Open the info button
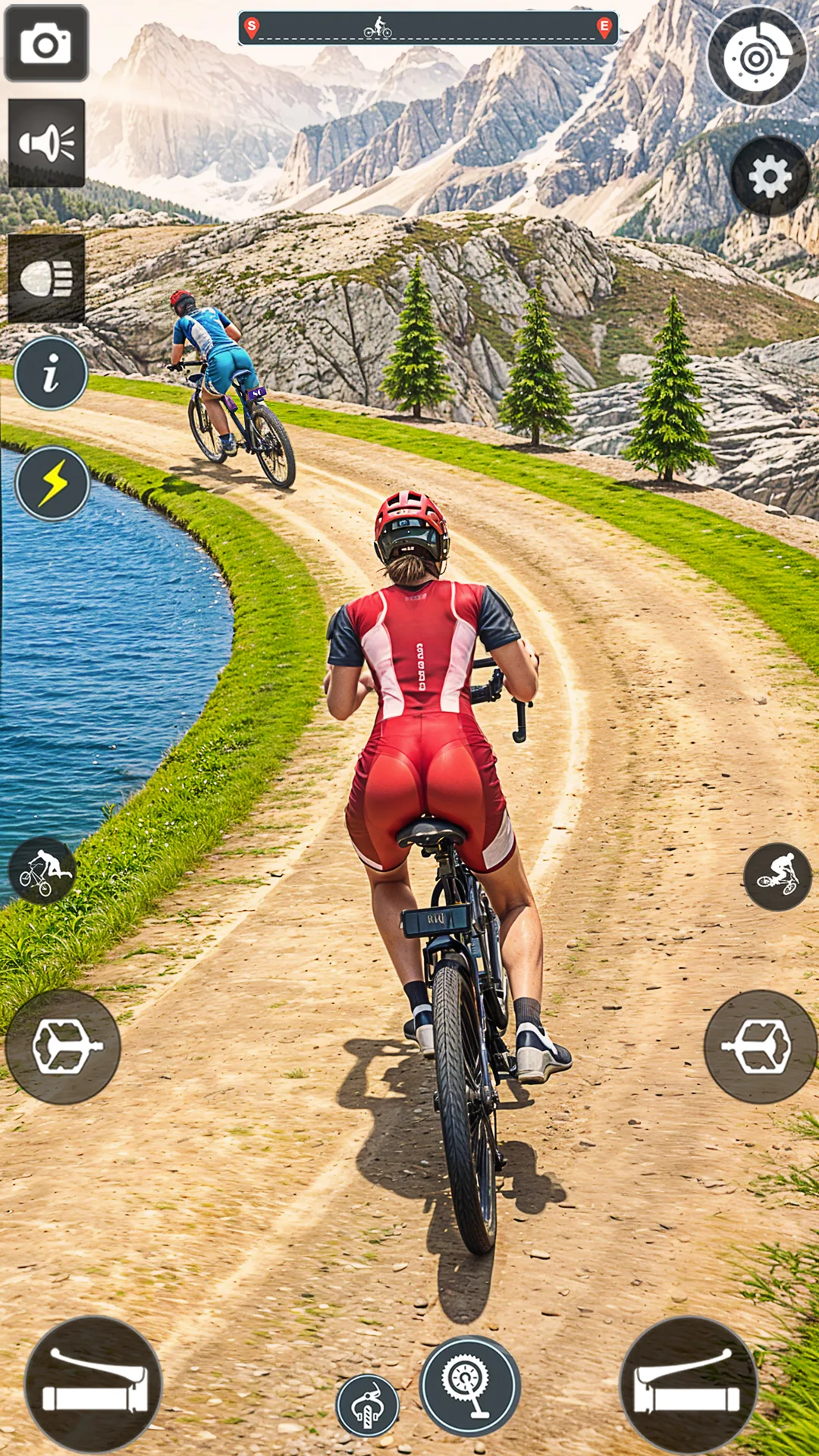 click(x=51, y=373)
